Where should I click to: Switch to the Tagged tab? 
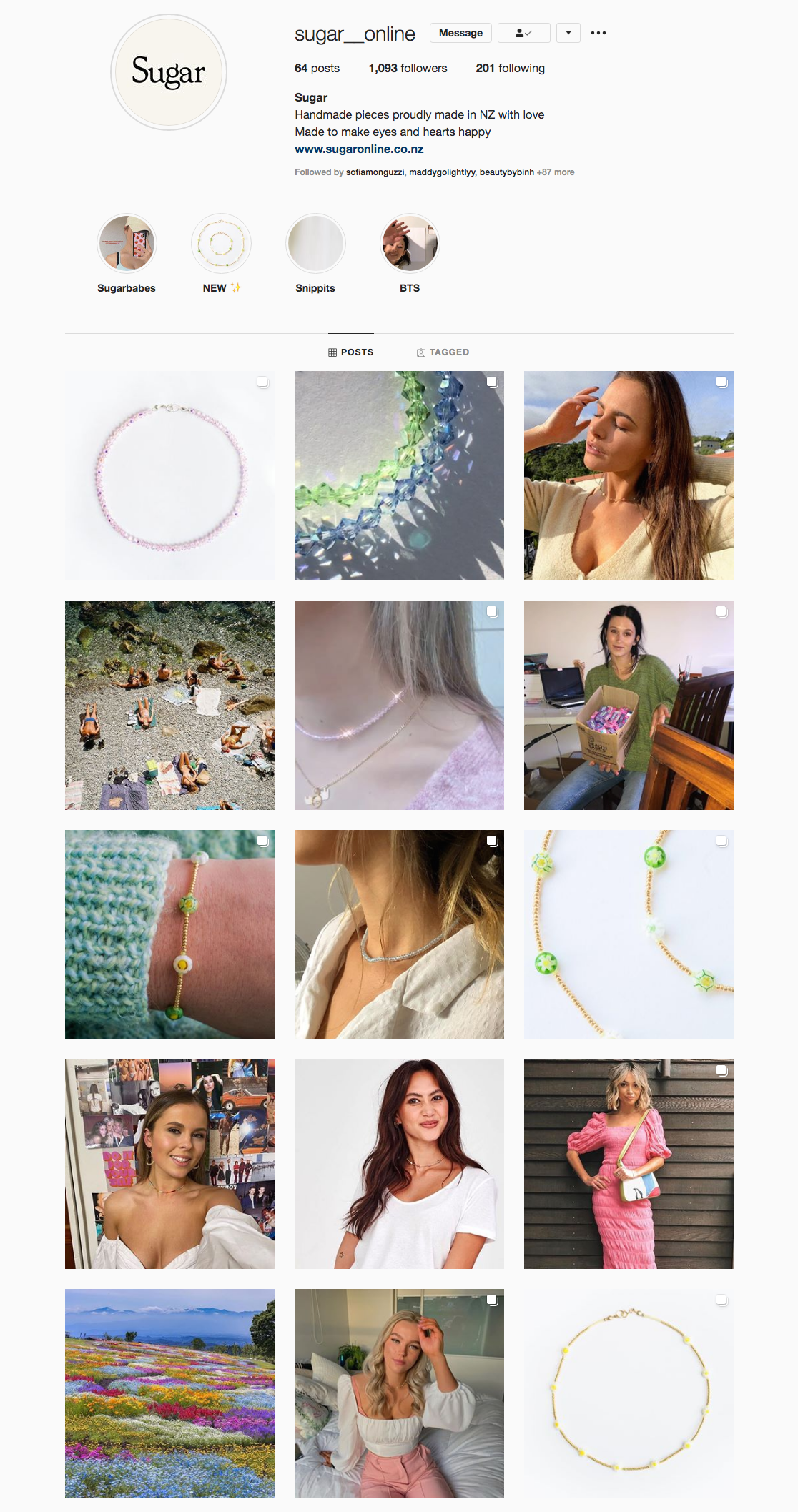tap(443, 352)
